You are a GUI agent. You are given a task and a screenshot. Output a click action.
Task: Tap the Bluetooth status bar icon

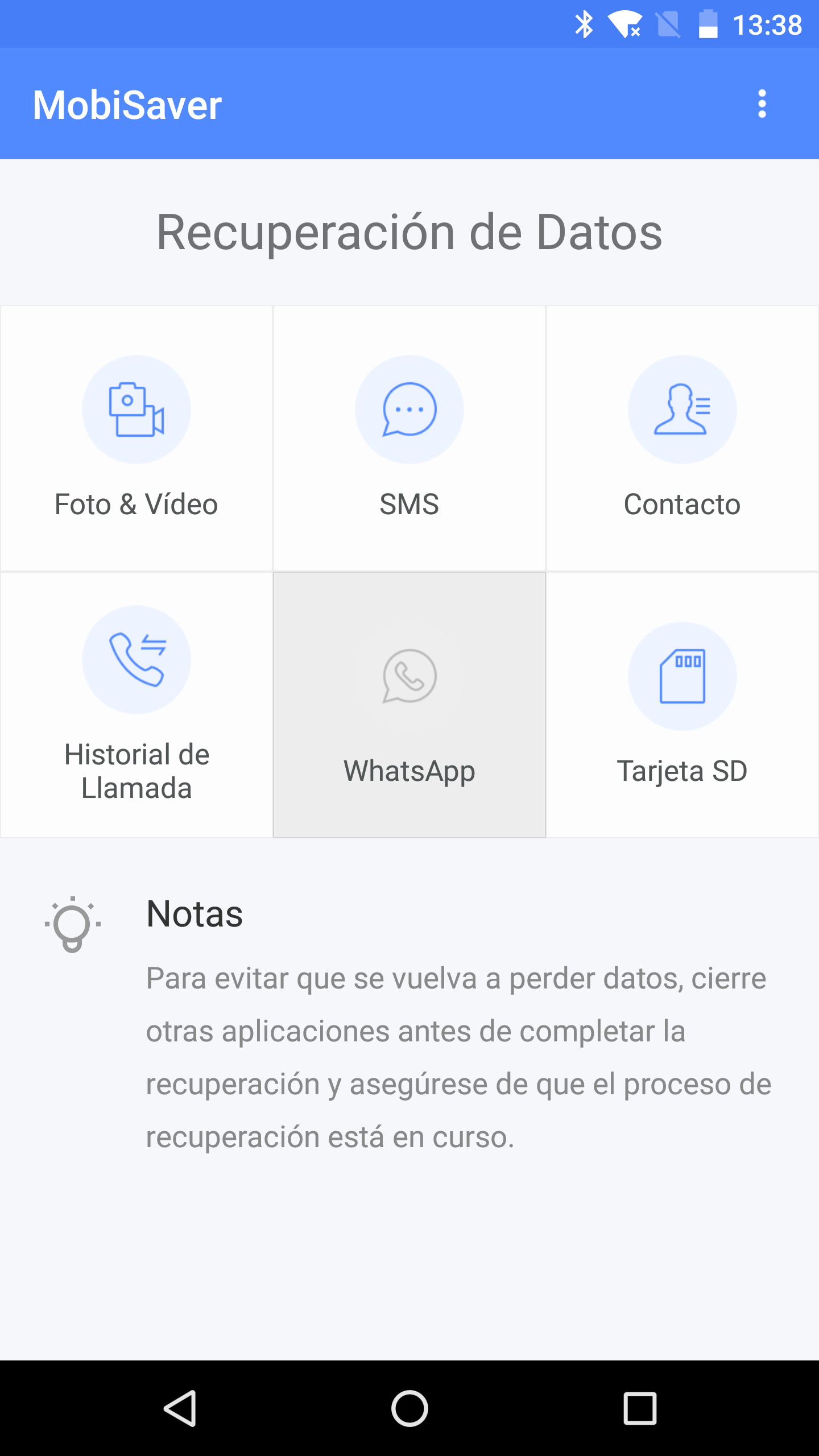click(x=584, y=23)
